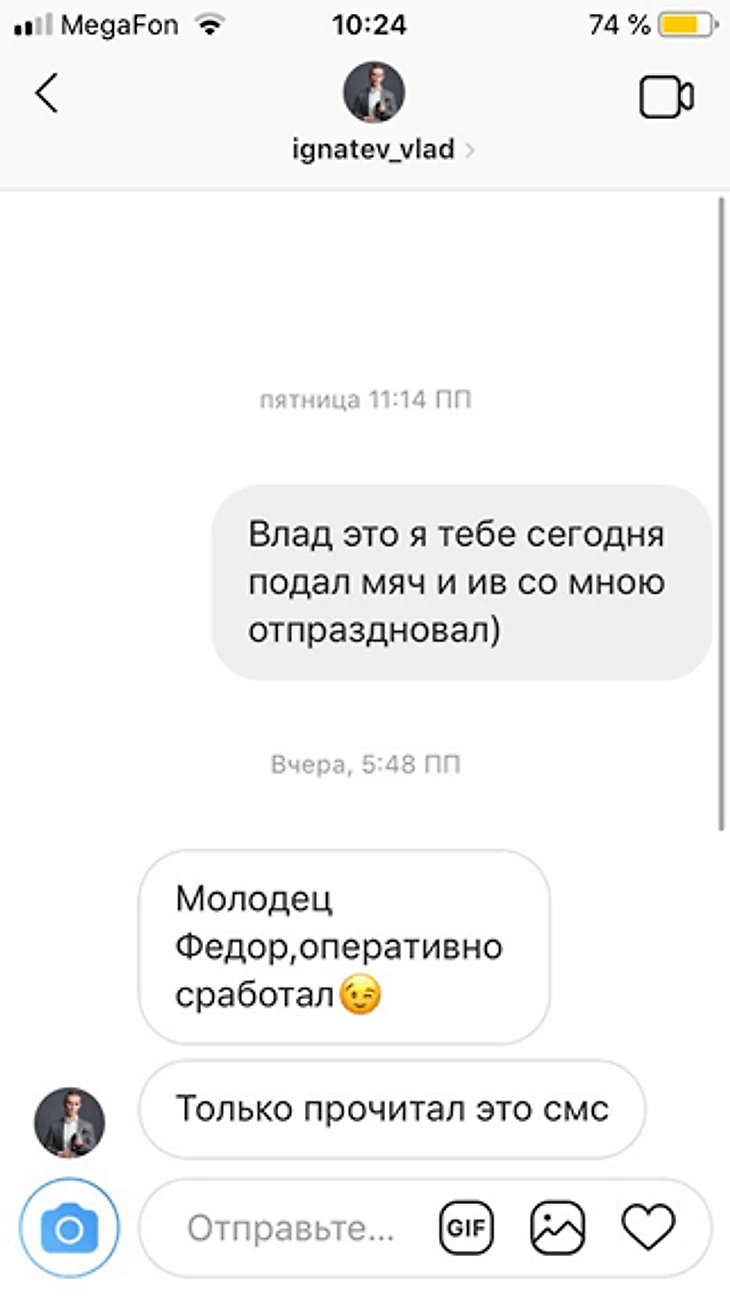The height and width of the screenshot is (1296, 730).
Task: Tap sender's avatar beside the last message
Action: (70, 1123)
